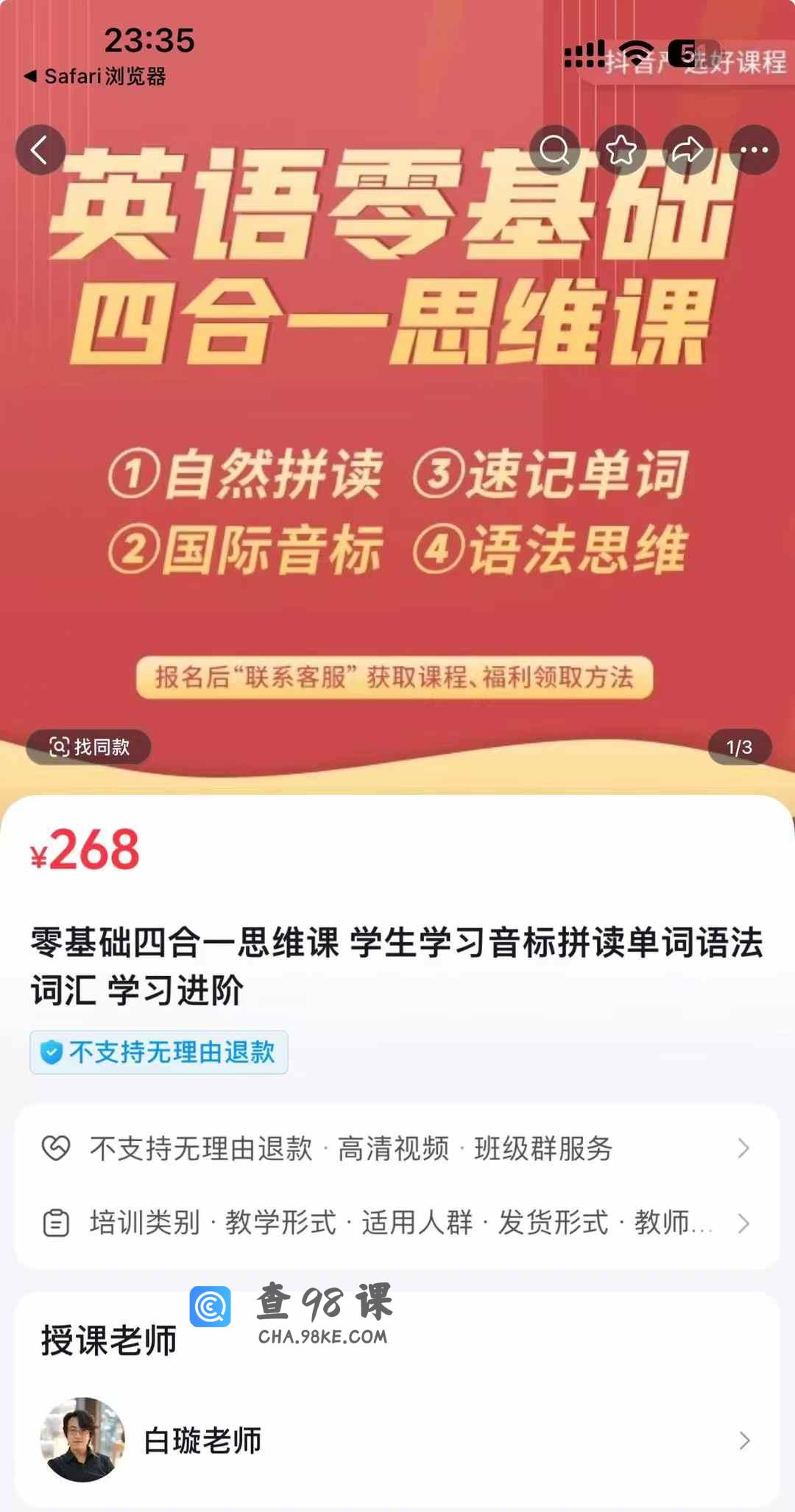The image size is (795, 1512).
Task: Return to Safari浏览器 via status bar link
Action: point(96,76)
